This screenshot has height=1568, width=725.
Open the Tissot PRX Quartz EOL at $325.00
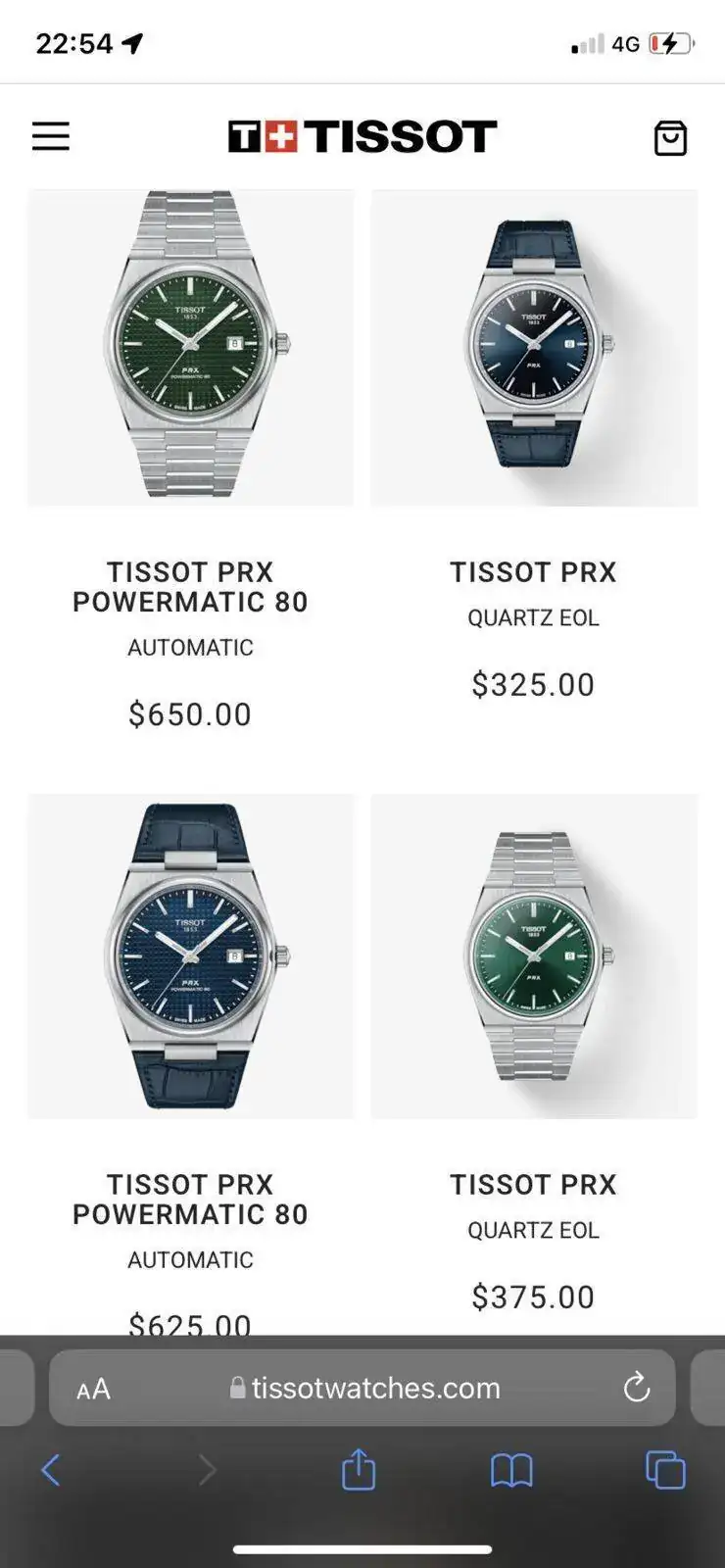coord(534,348)
